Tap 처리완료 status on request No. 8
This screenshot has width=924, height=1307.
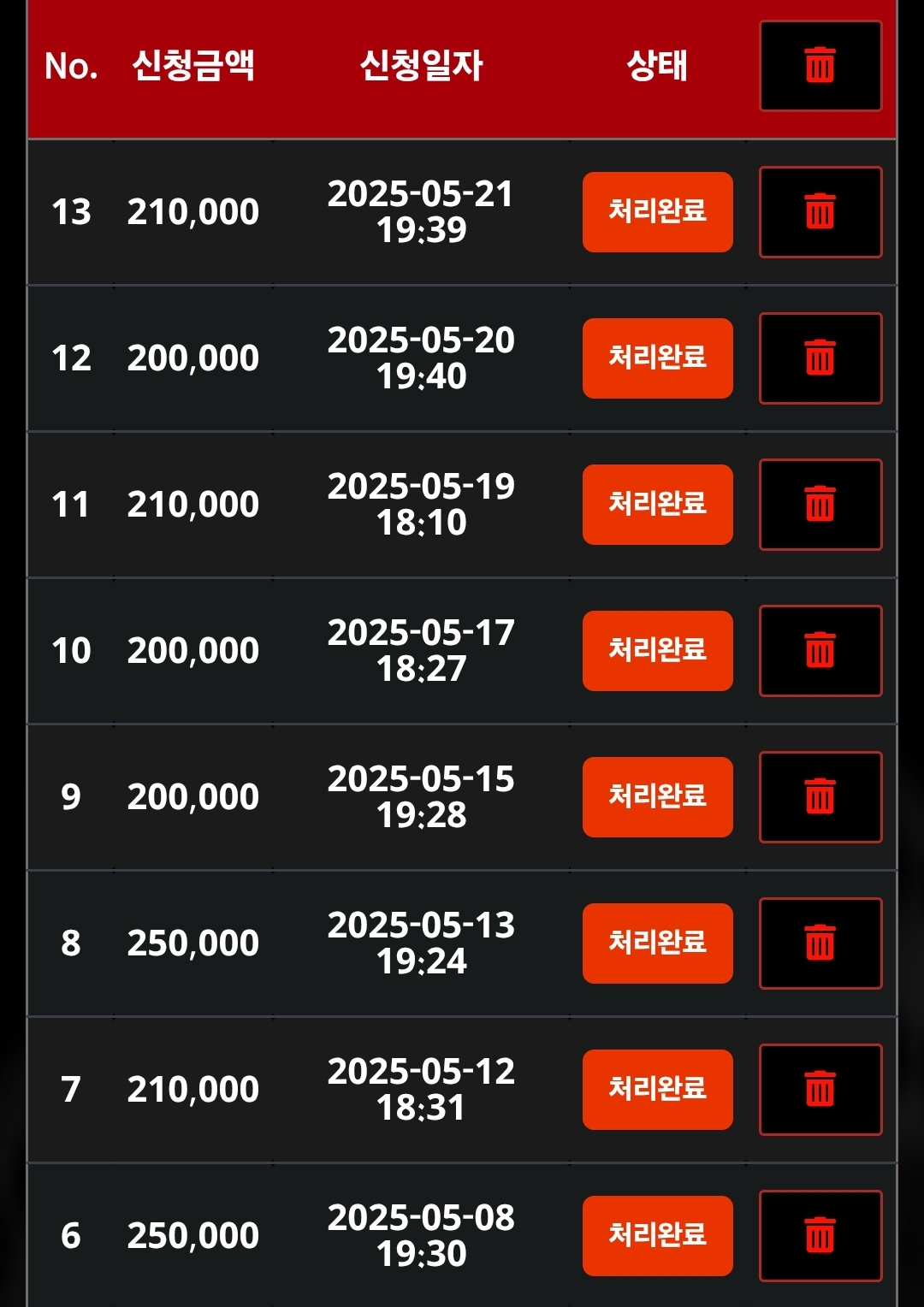coord(657,943)
